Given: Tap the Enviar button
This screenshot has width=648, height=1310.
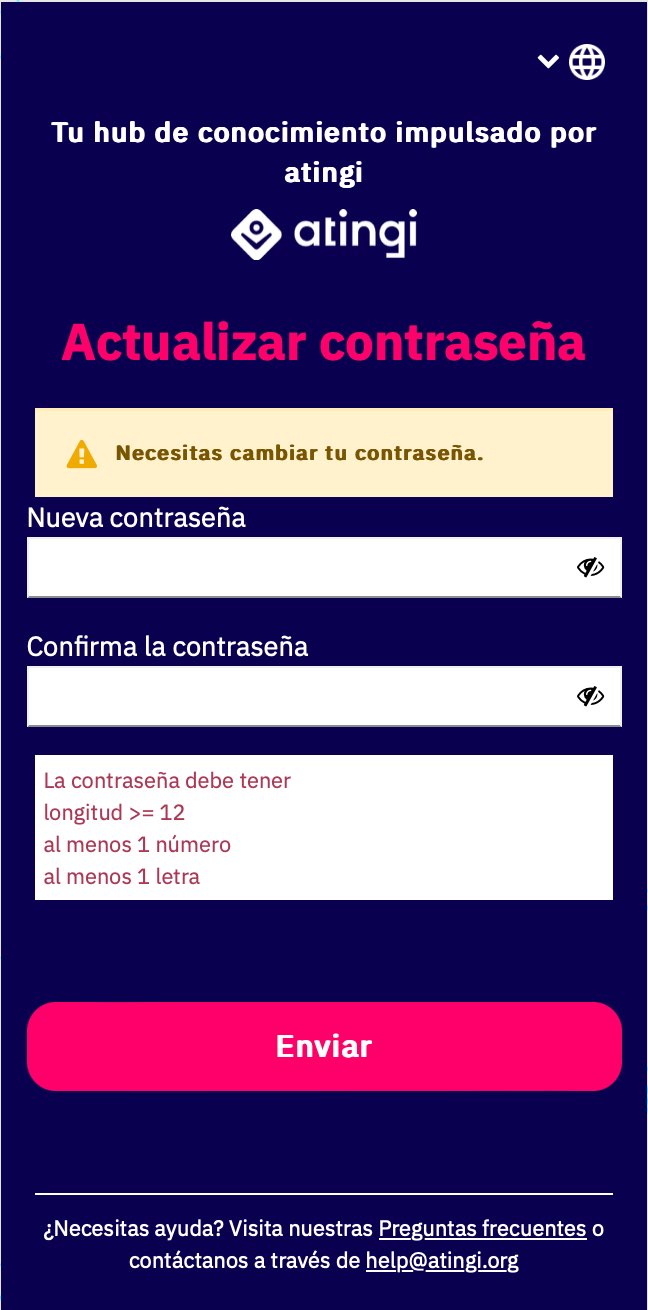Looking at the screenshot, I should [x=324, y=1046].
